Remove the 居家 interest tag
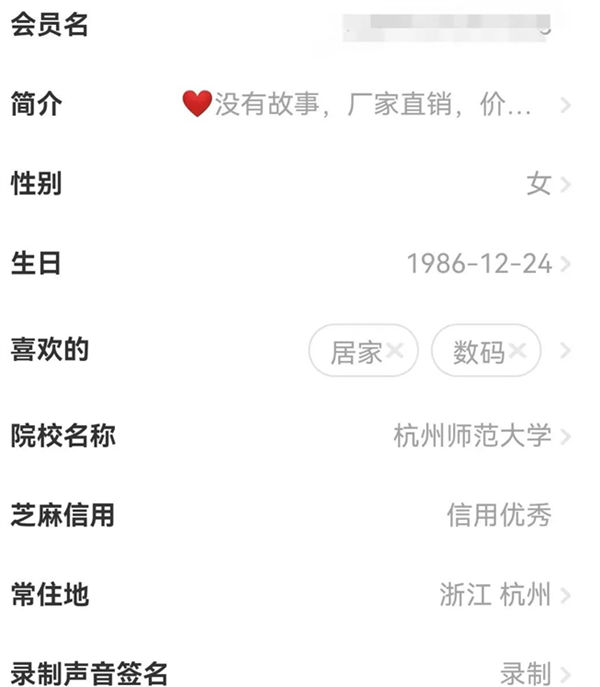This screenshot has width=600, height=687. pyautogui.click(x=395, y=350)
